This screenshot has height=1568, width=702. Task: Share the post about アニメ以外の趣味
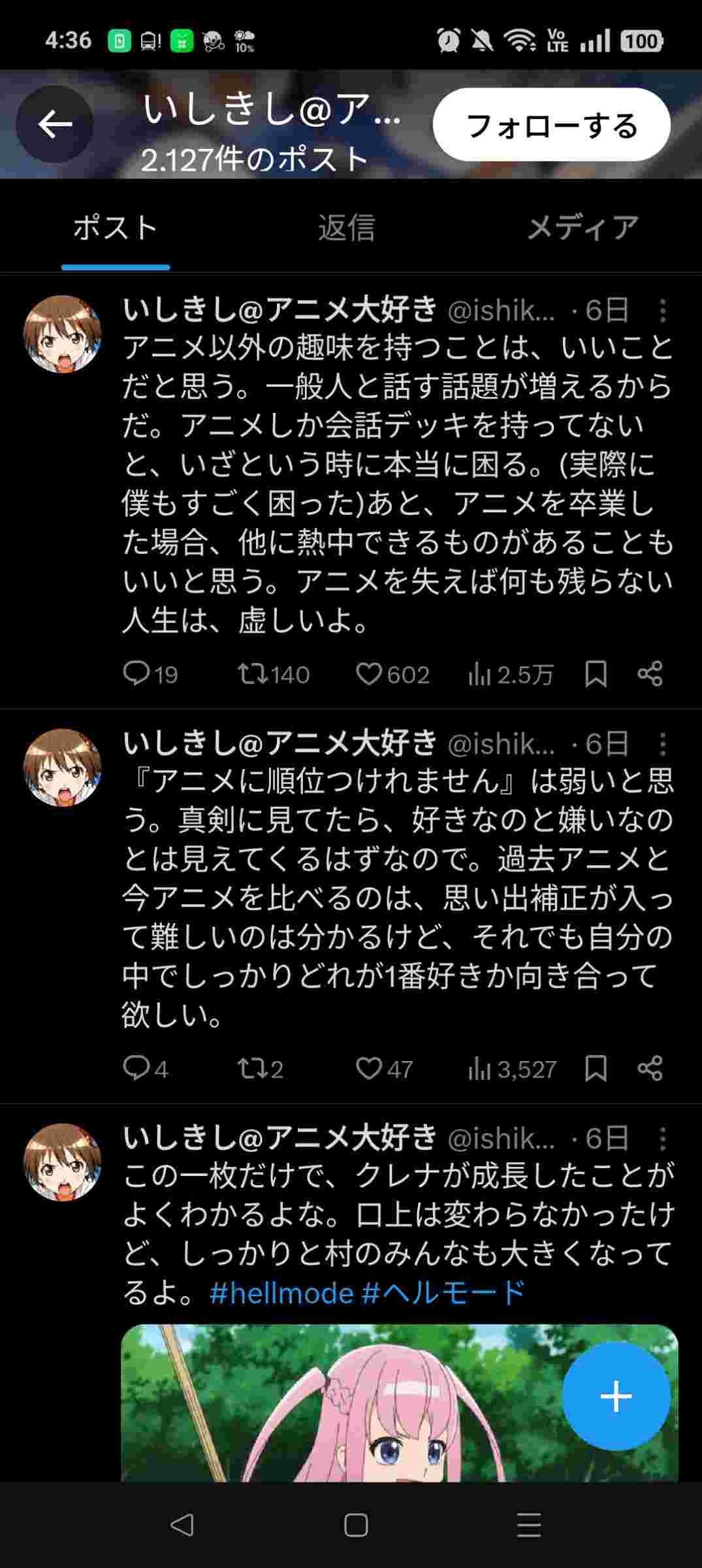click(650, 674)
